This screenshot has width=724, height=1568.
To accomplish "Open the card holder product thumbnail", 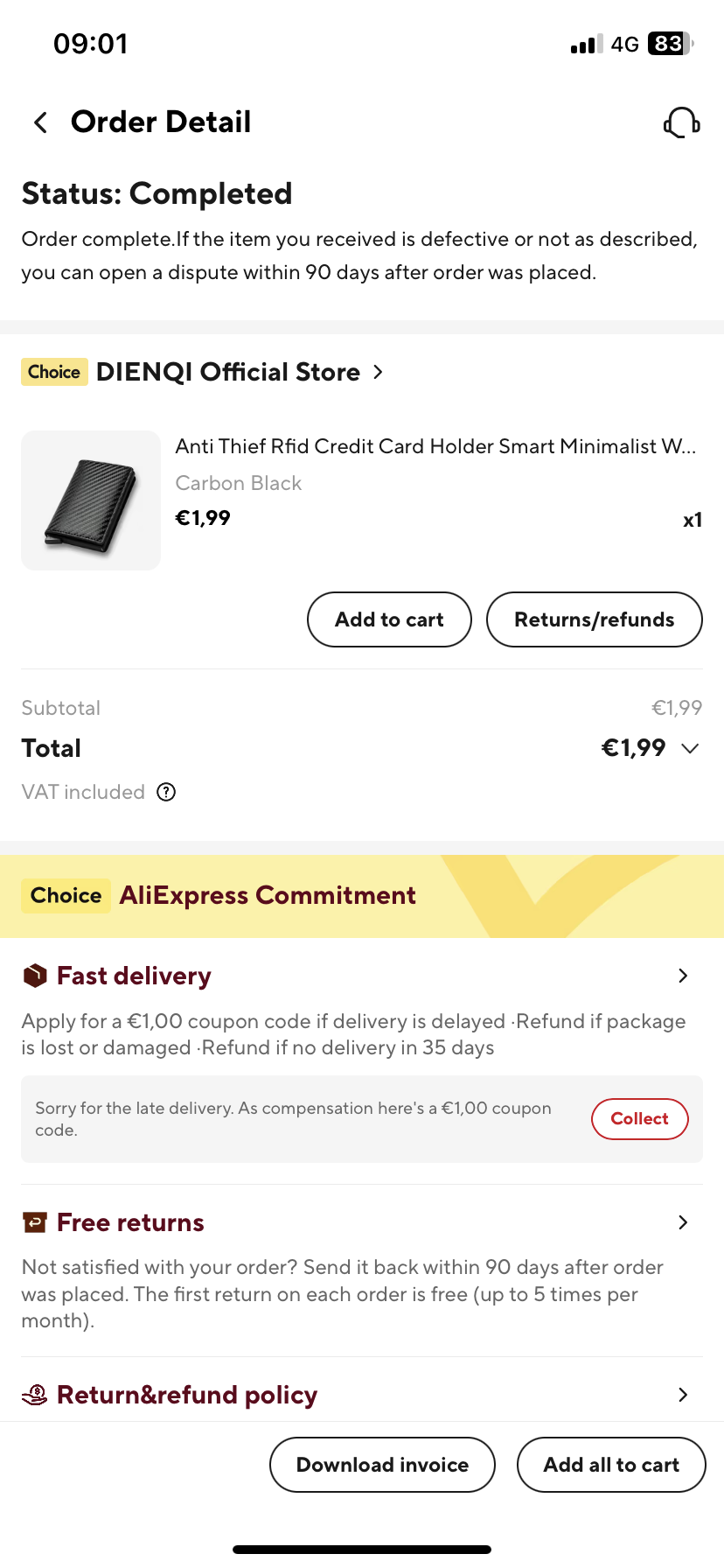I will pos(91,500).
